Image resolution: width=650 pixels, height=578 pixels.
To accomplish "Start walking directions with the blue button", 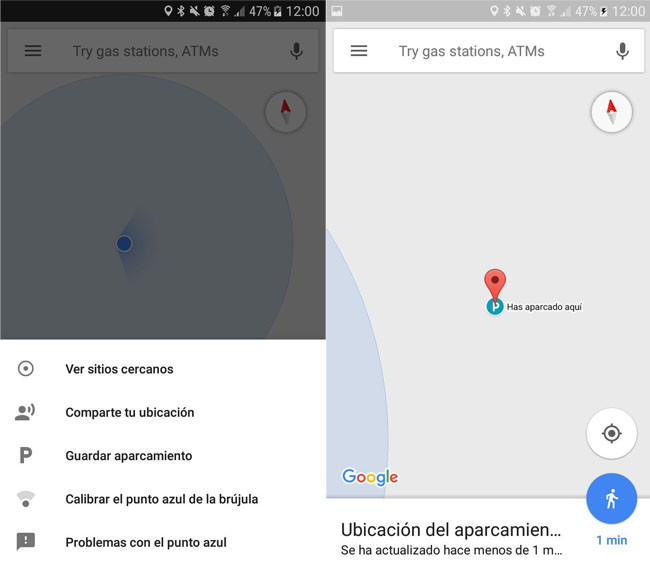I will tap(611, 498).
